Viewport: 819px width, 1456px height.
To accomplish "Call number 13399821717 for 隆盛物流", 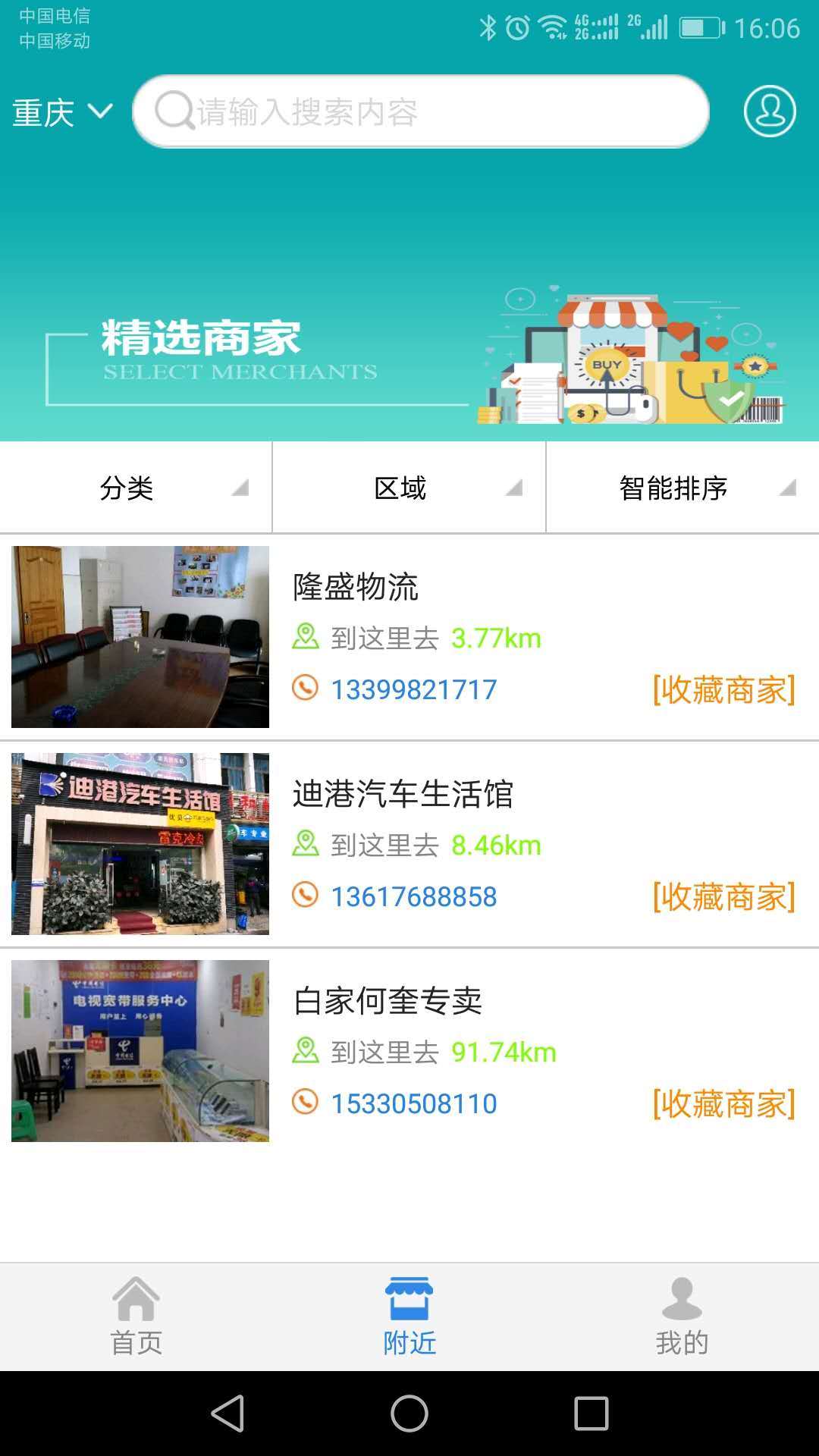I will 413,690.
